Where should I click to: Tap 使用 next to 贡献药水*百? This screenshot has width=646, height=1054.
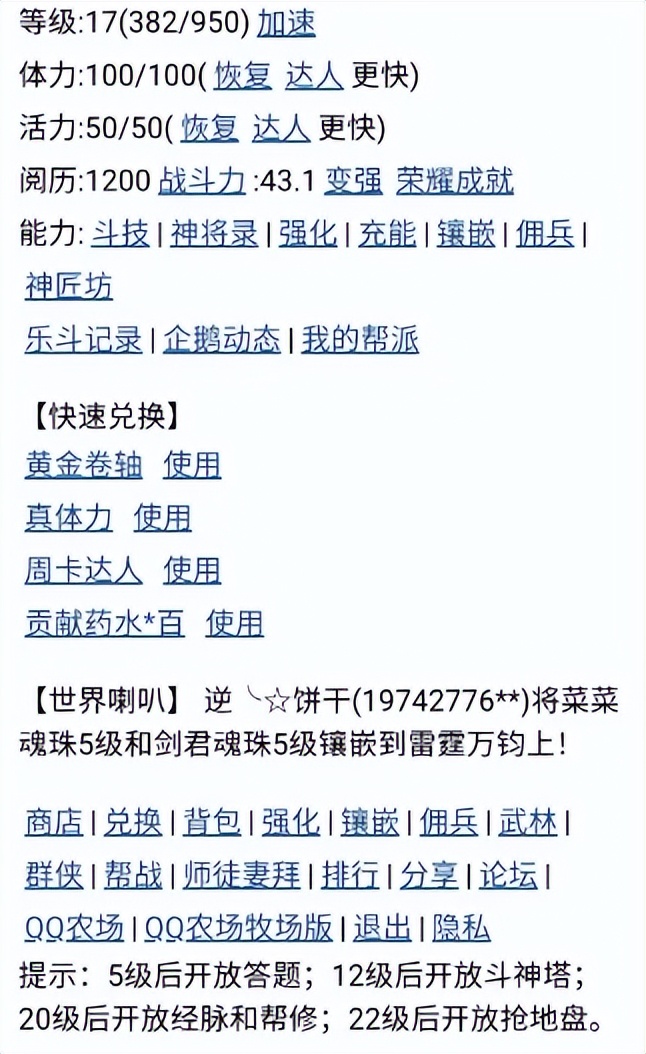tap(235, 624)
